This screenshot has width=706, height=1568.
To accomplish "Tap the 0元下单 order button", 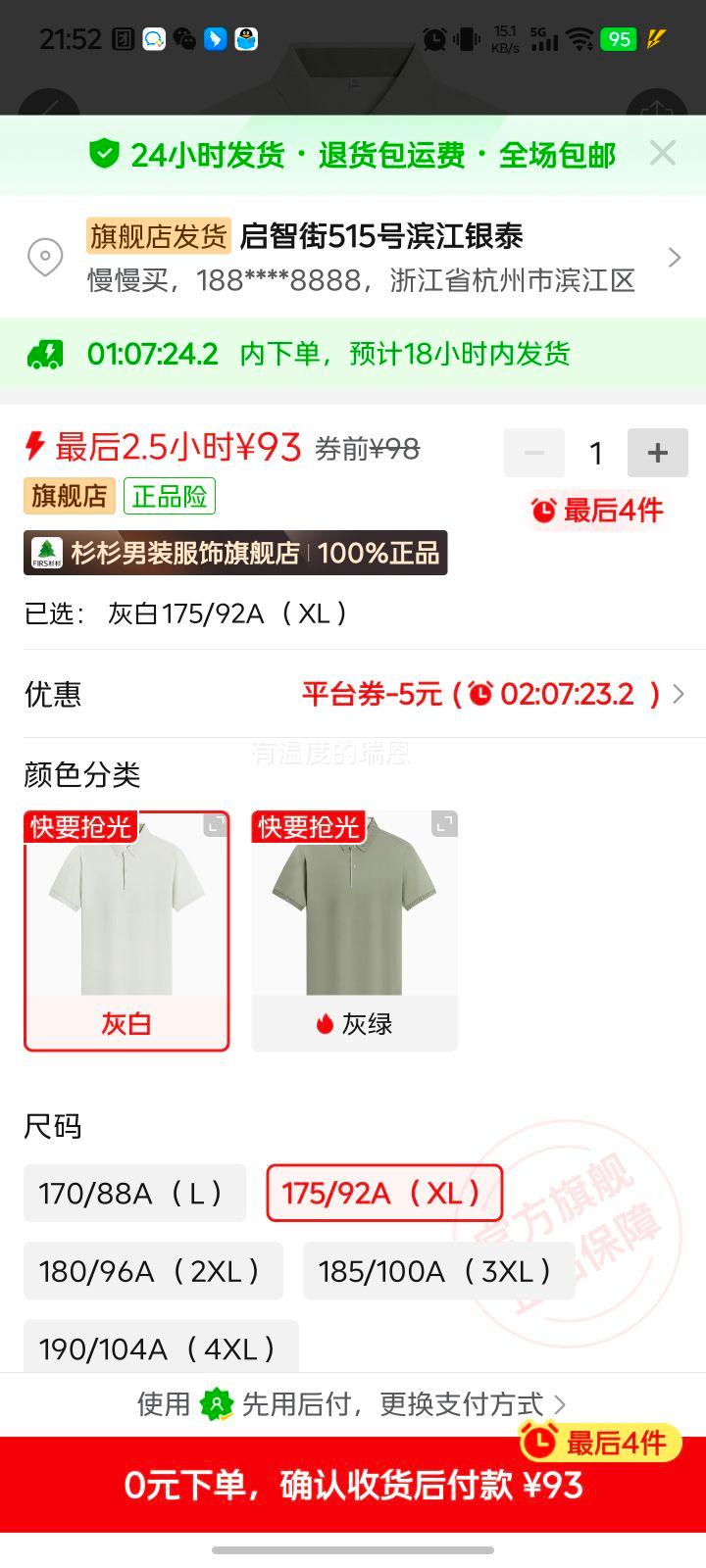I will [353, 1486].
